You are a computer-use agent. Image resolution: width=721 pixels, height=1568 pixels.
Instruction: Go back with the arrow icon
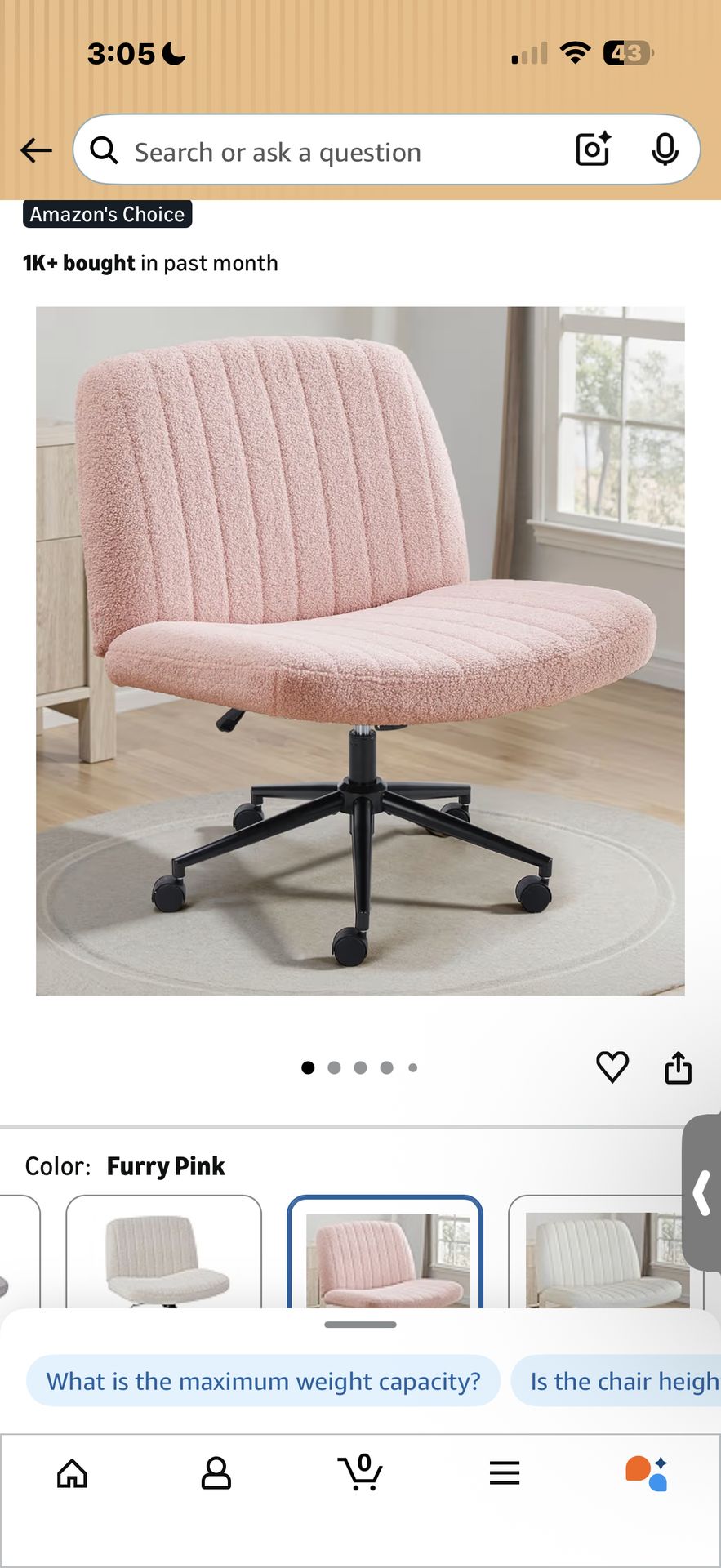[36, 150]
